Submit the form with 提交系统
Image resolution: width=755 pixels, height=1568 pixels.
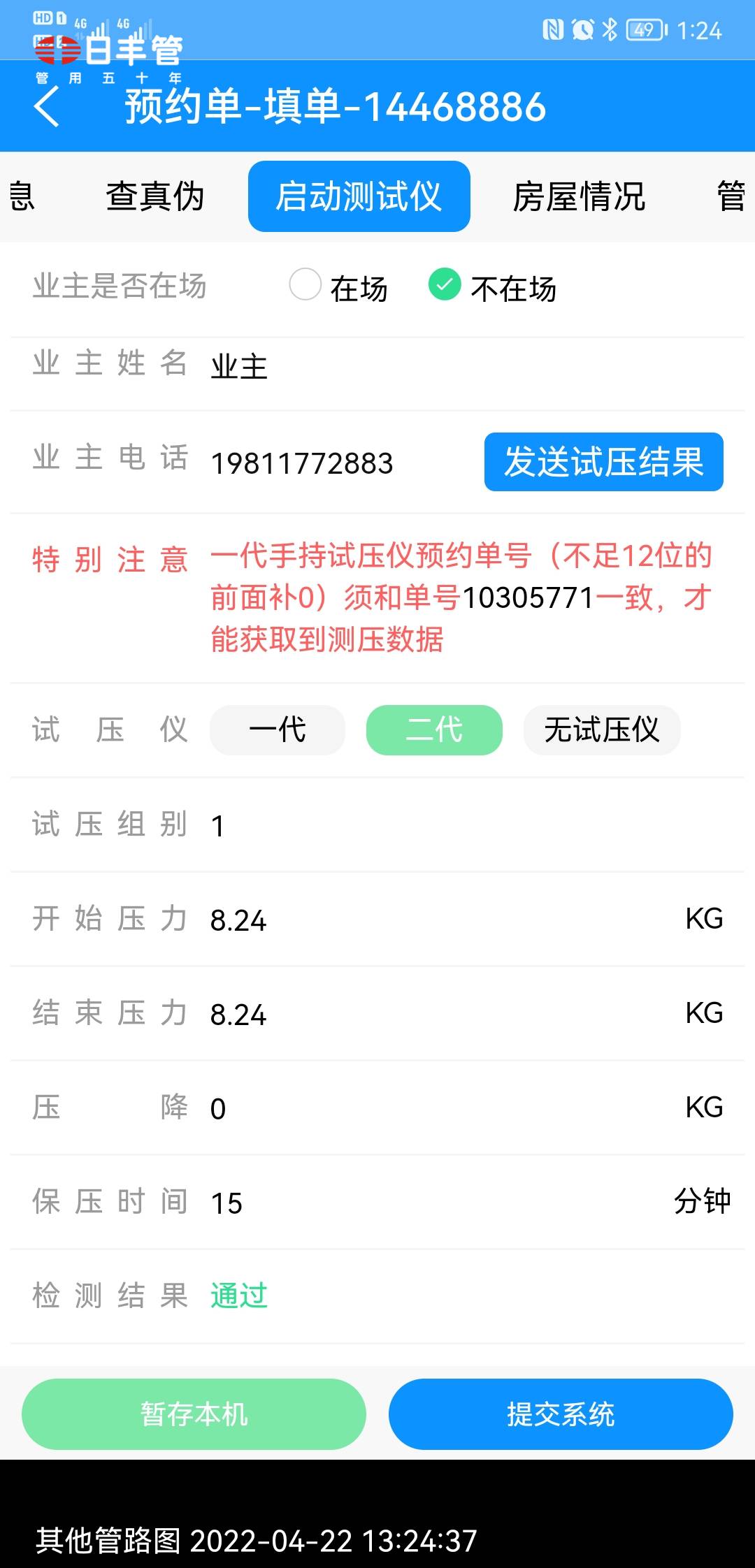[x=561, y=1414]
